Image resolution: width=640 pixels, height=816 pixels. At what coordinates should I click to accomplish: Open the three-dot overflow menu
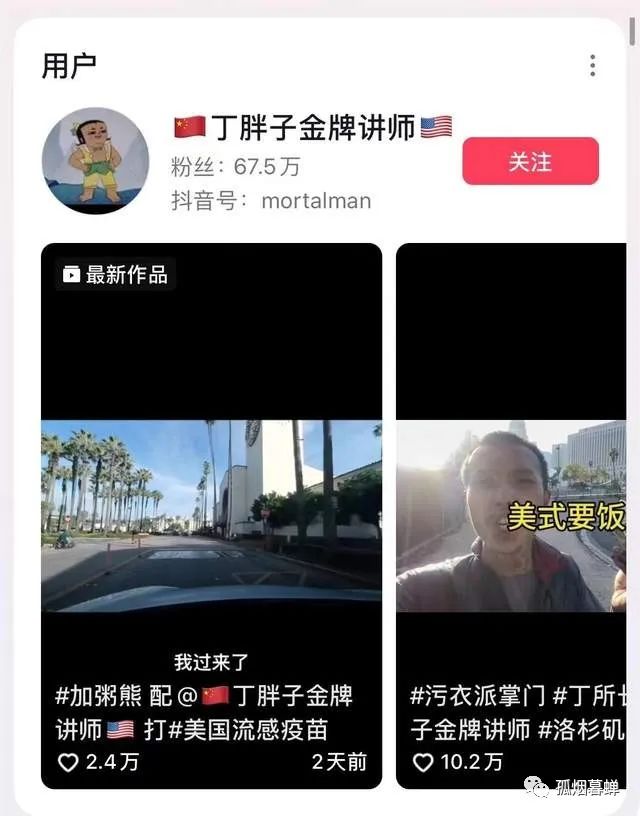click(x=592, y=66)
